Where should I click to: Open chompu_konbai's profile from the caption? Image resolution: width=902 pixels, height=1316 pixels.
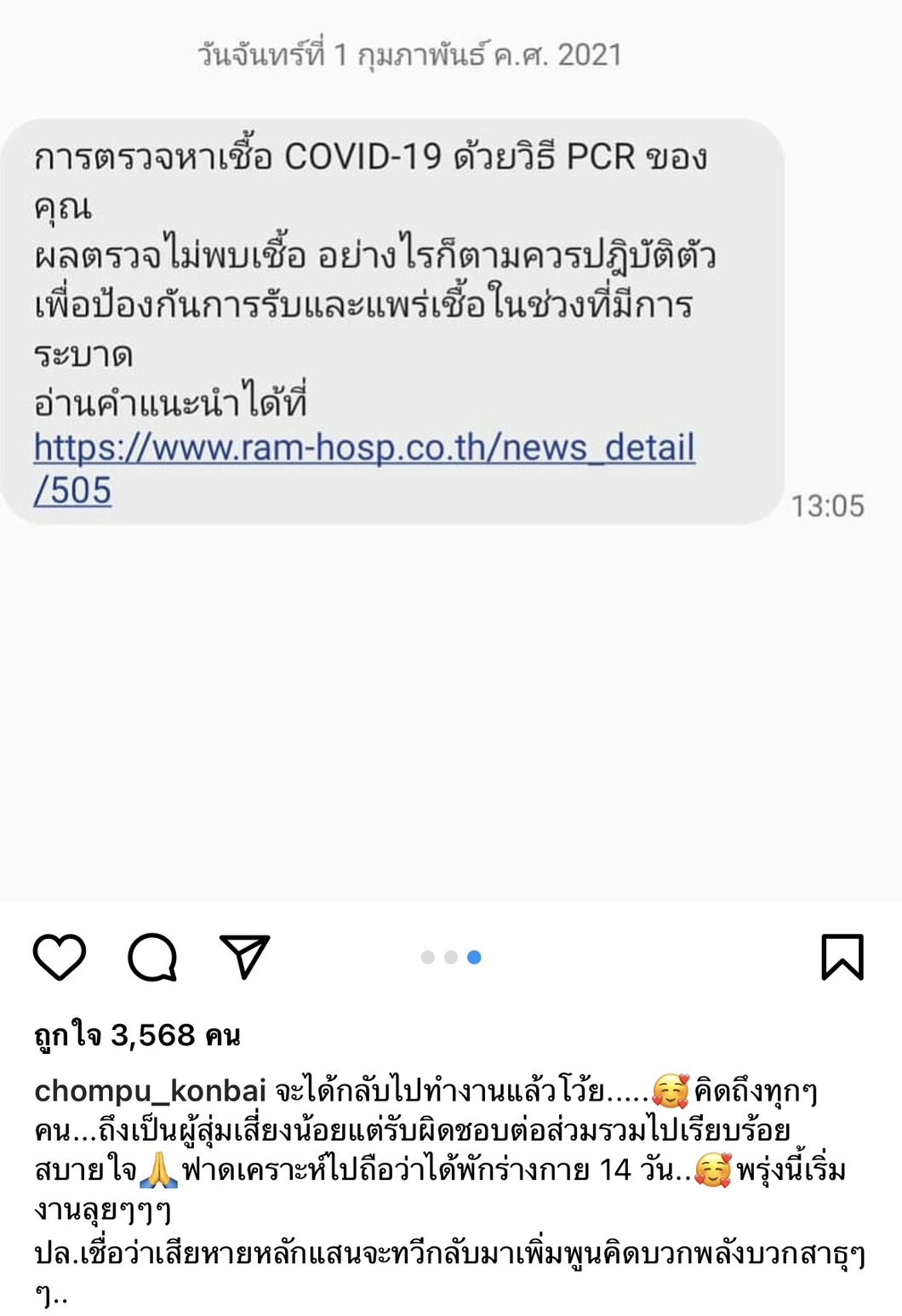pyautogui.click(x=150, y=1090)
